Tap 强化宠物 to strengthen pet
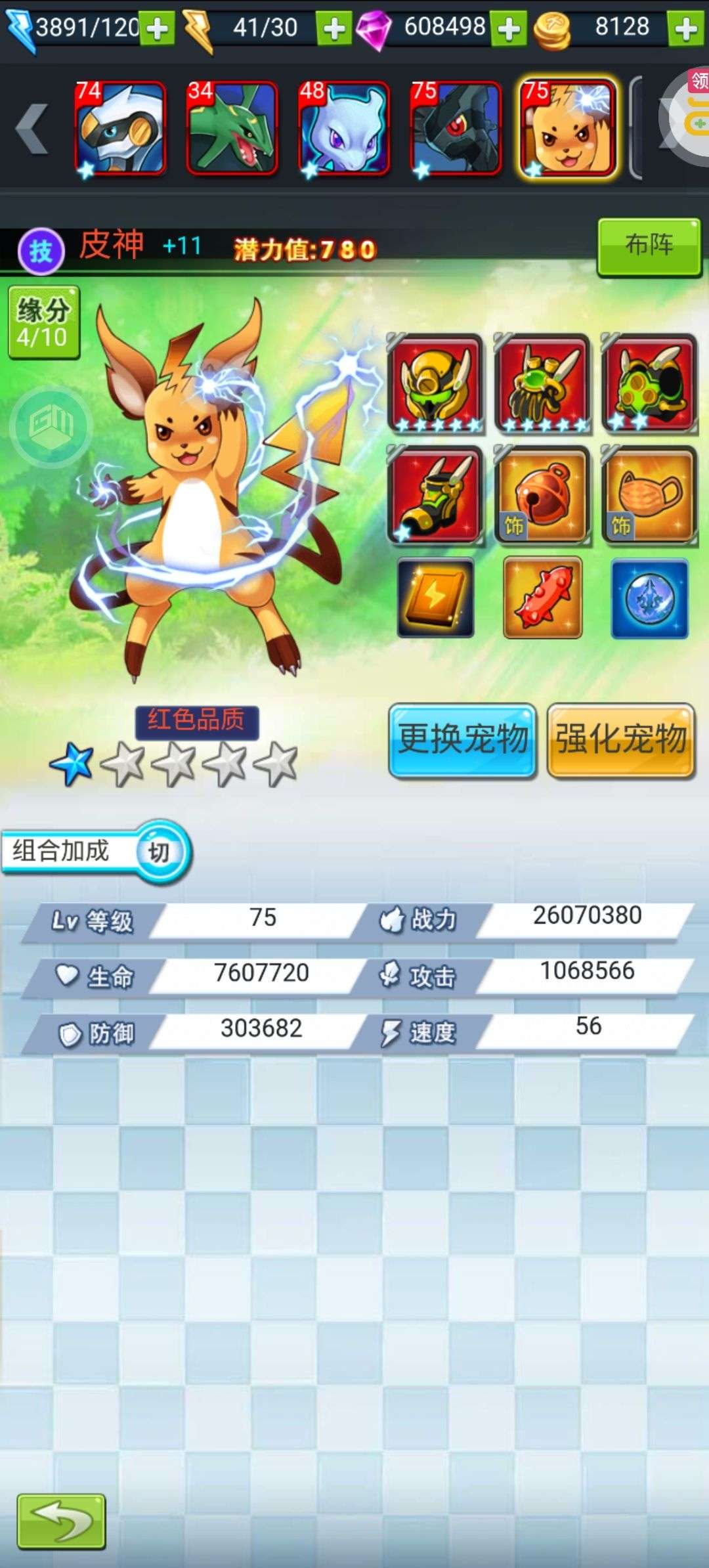This screenshot has width=709, height=1568. 621,741
